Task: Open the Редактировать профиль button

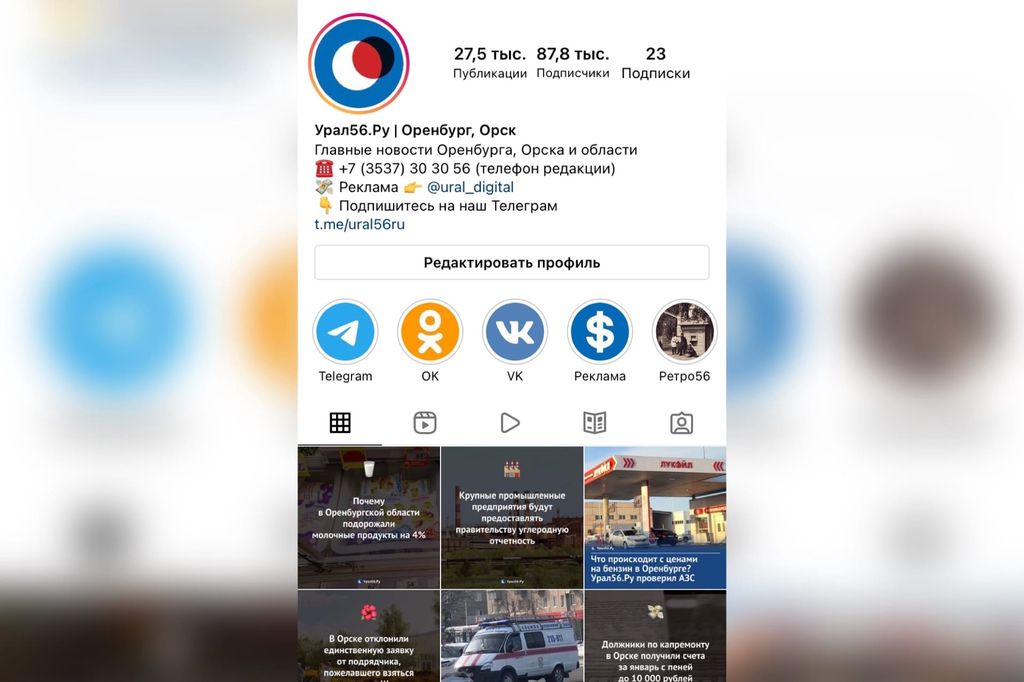Action: click(x=511, y=263)
